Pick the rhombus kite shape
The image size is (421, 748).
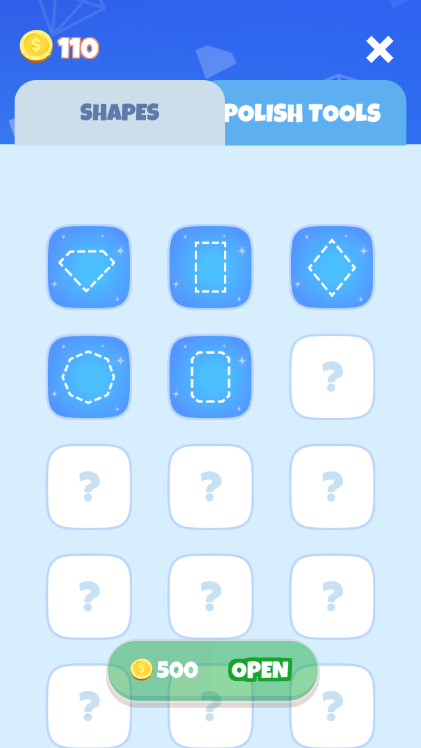click(x=332, y=267)
